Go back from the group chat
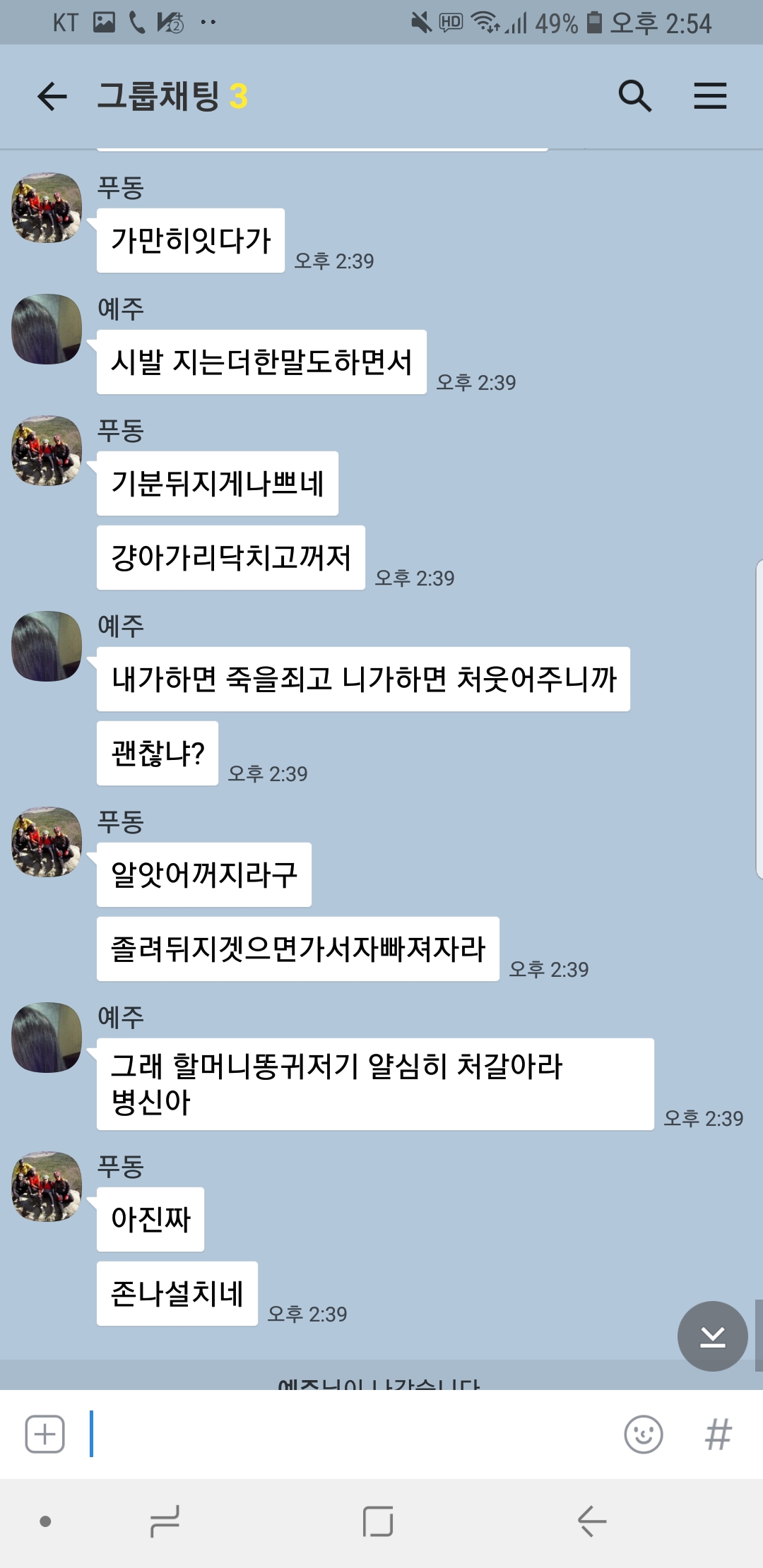The image size is (763, 1568). click(52, 96)
